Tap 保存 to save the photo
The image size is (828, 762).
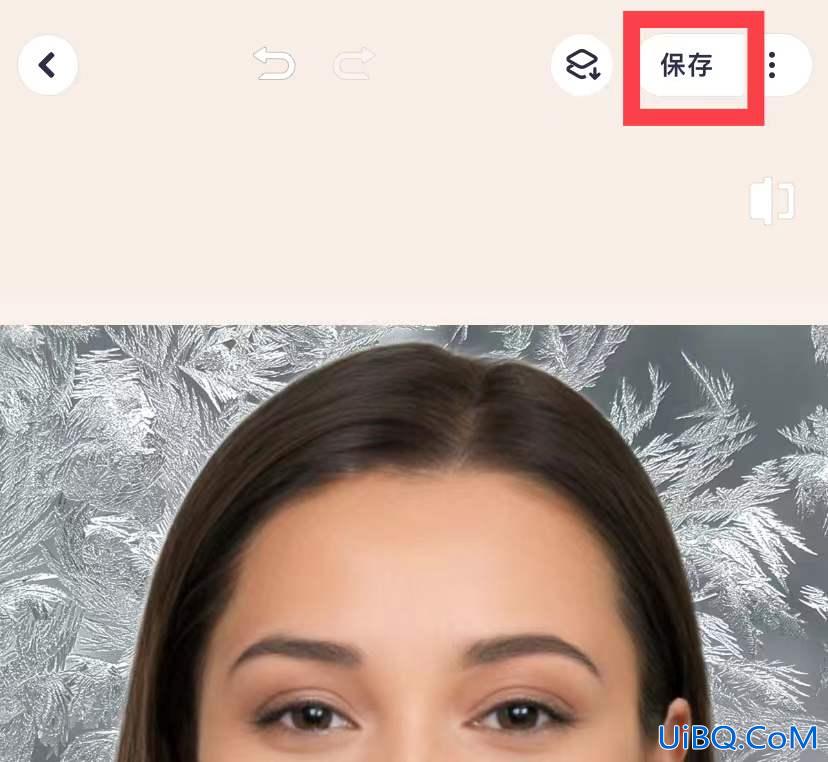pyautogui.click(x=687, y=66)
